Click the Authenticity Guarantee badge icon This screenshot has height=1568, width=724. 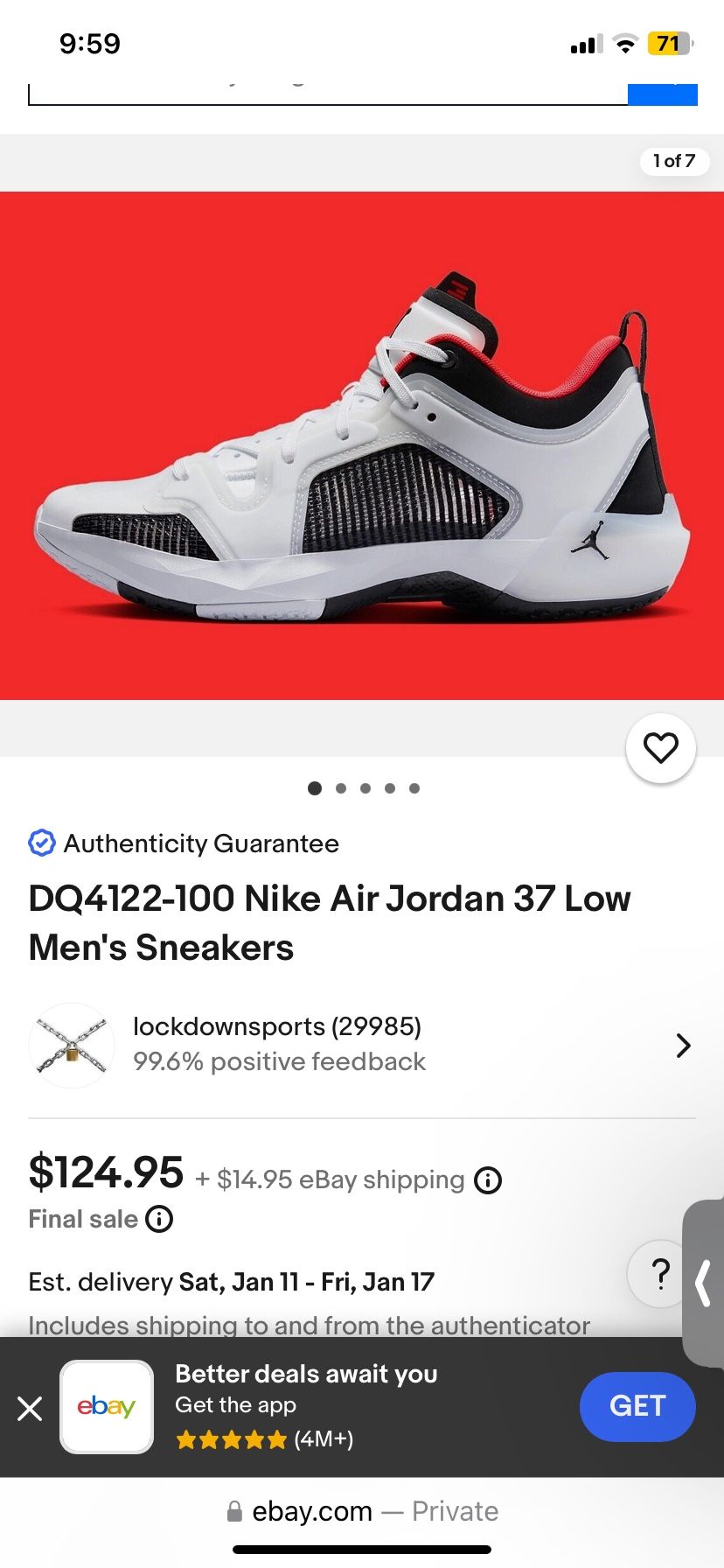pos(41,843)
